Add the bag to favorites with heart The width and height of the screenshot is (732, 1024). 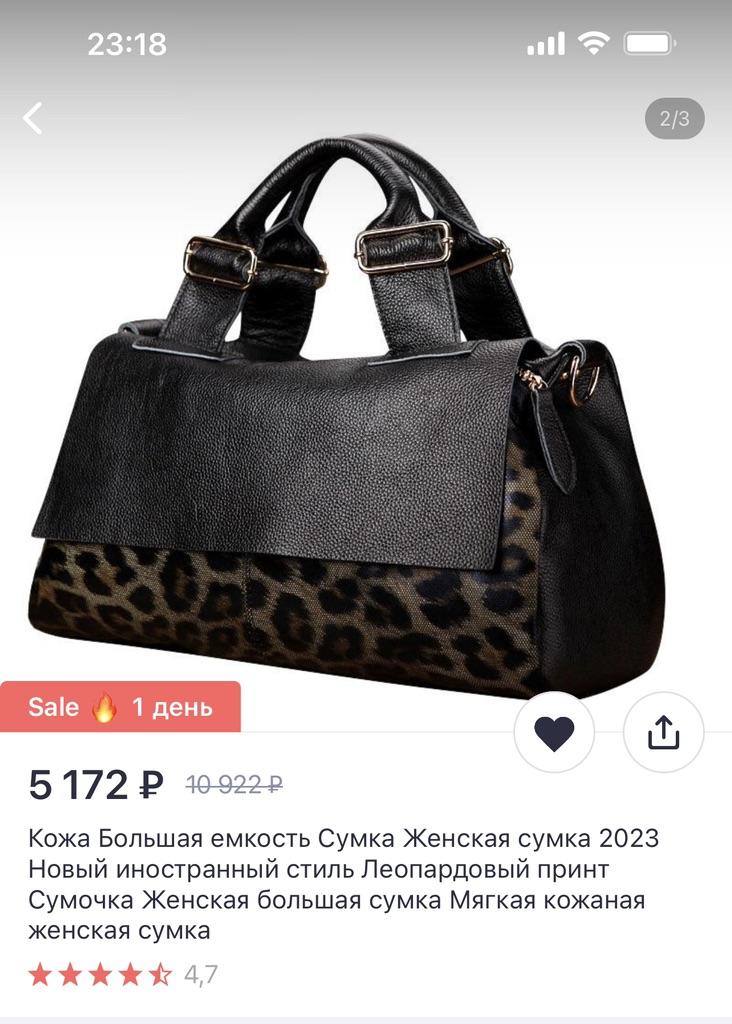554,733
